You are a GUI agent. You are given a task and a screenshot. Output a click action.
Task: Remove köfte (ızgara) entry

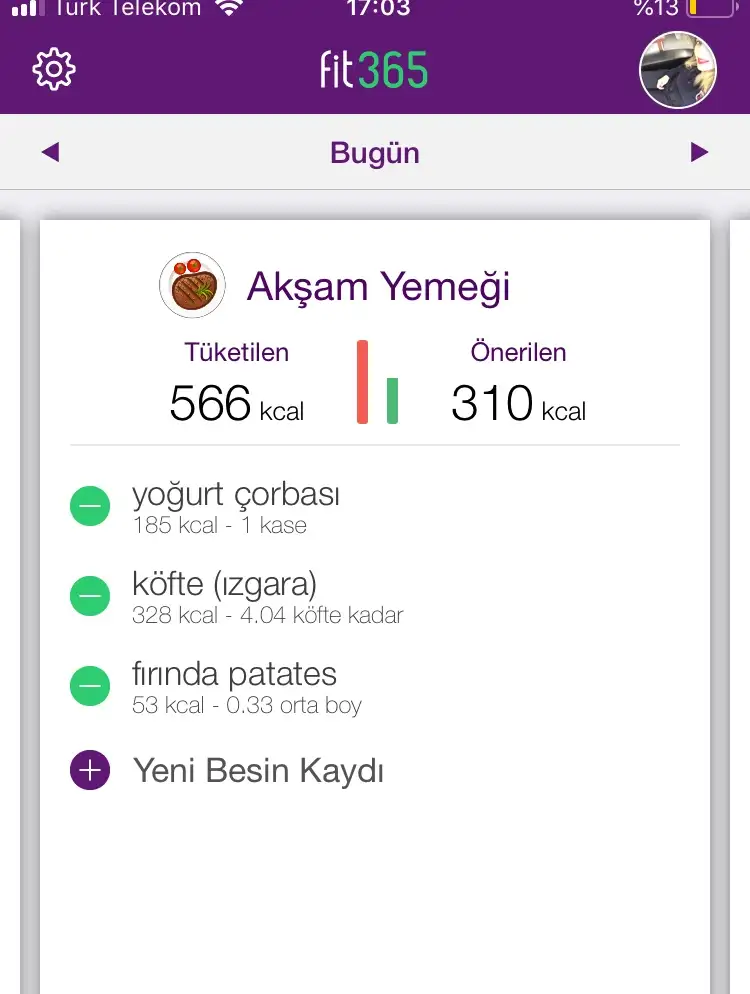[90, 597]
